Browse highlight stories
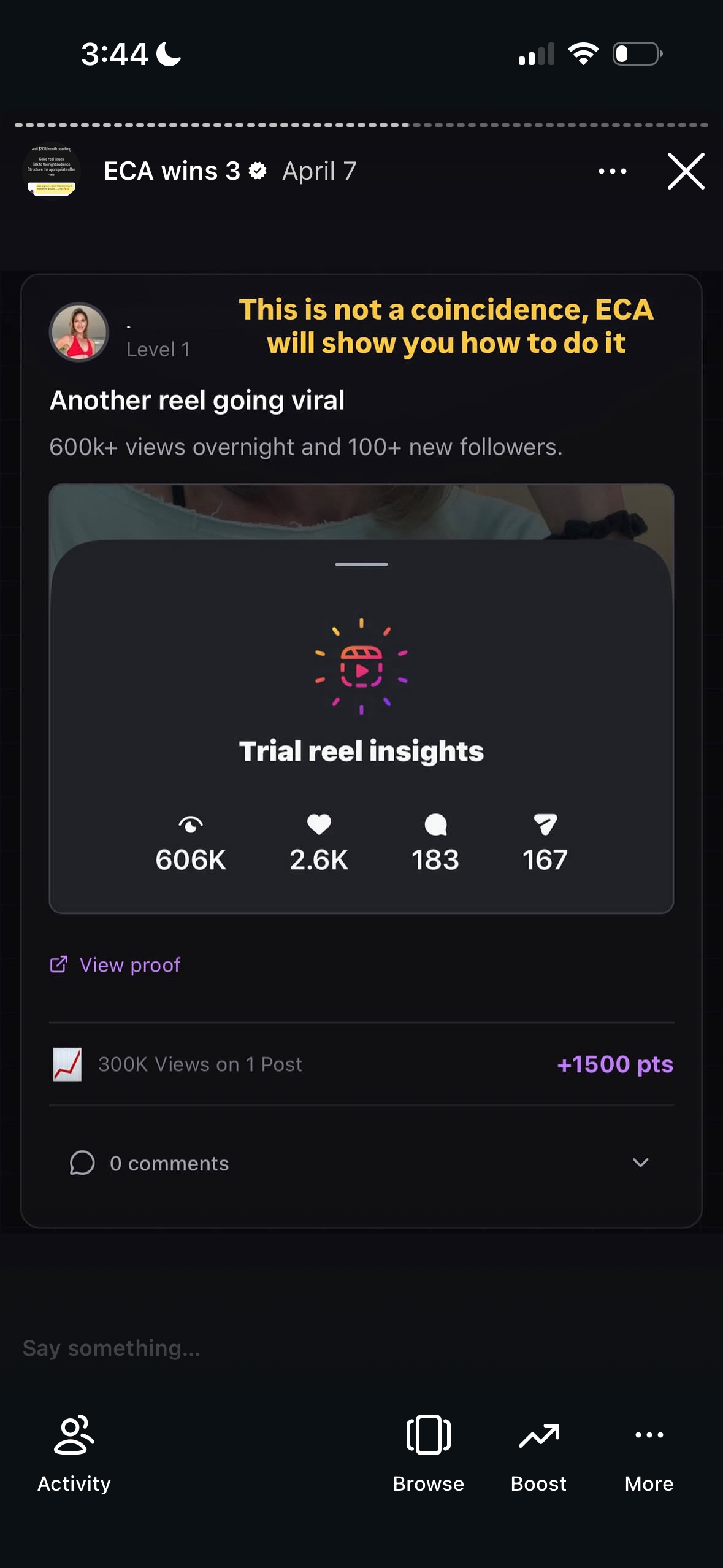Screen dimensions: 723x1568 click(x=428, y=1452)
